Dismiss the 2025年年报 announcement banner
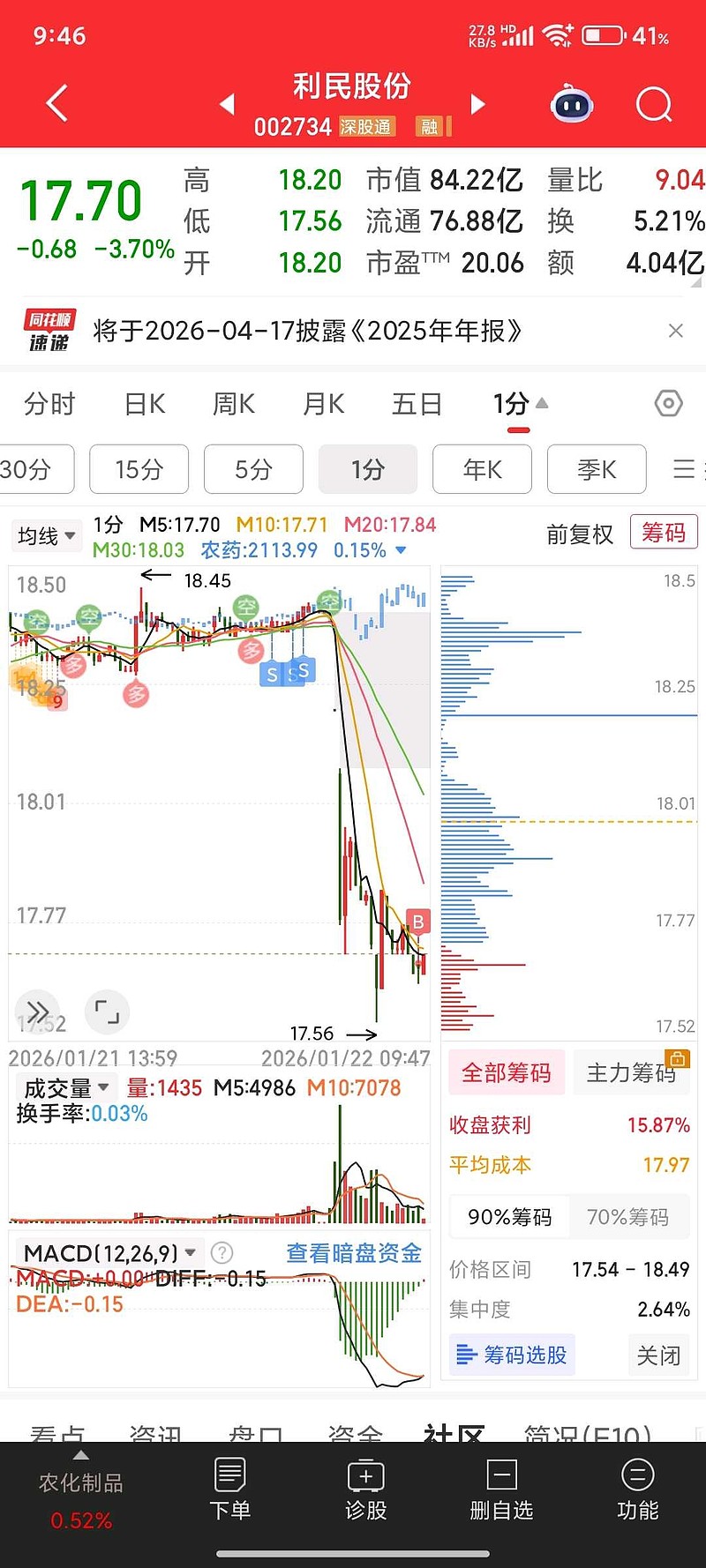This screenshot has height=1568, width=706. click(x=676, y=331)
